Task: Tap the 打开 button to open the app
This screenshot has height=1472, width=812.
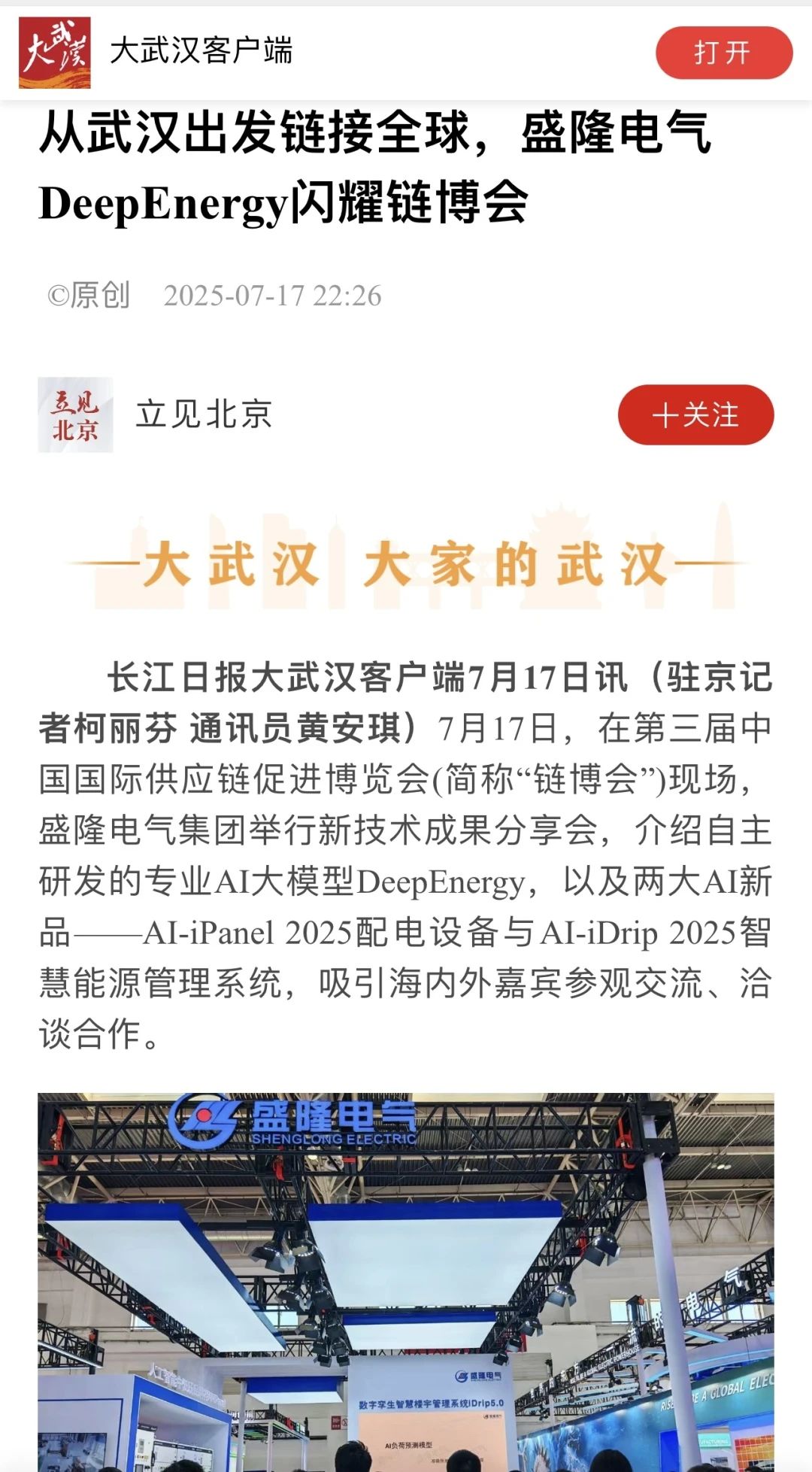Action: tap(723, 53)
